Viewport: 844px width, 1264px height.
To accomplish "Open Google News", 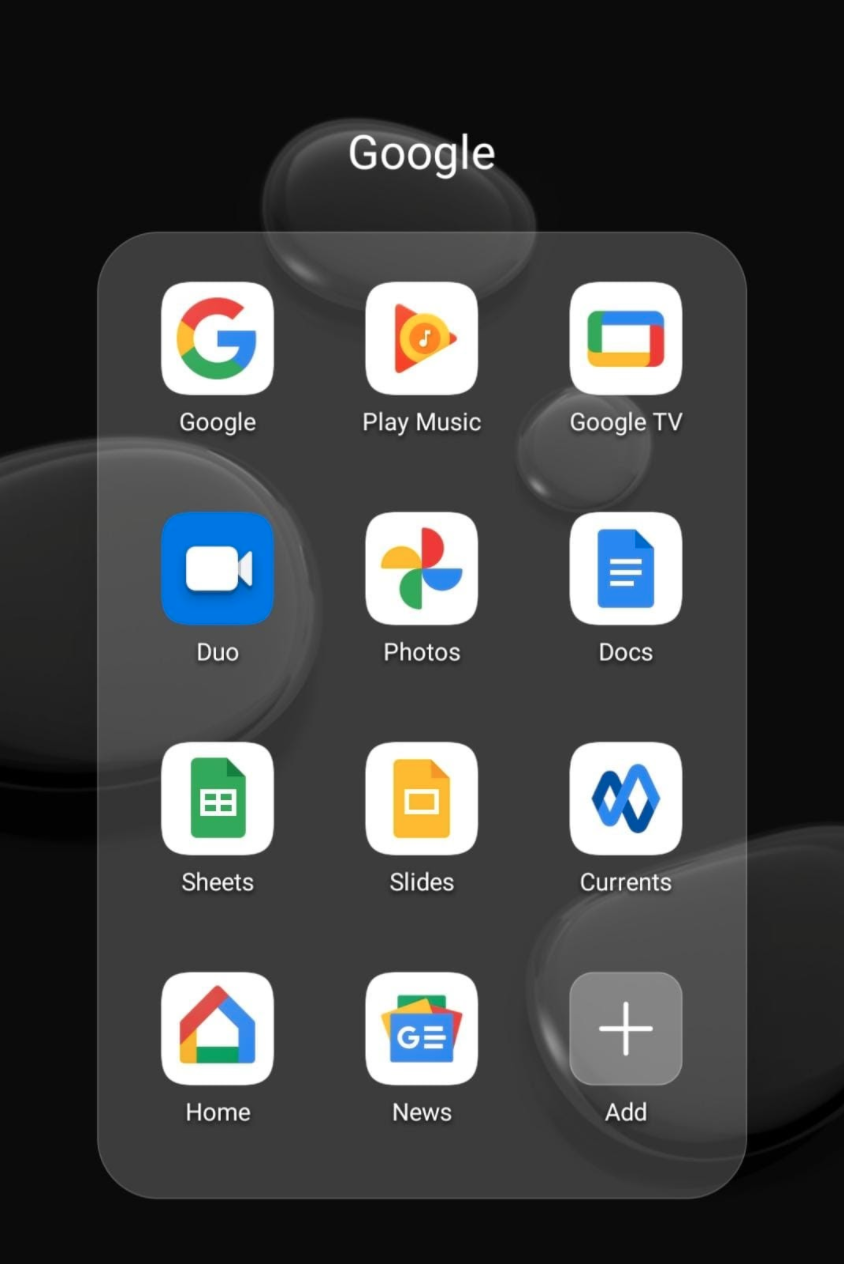I will [421, 1028].
